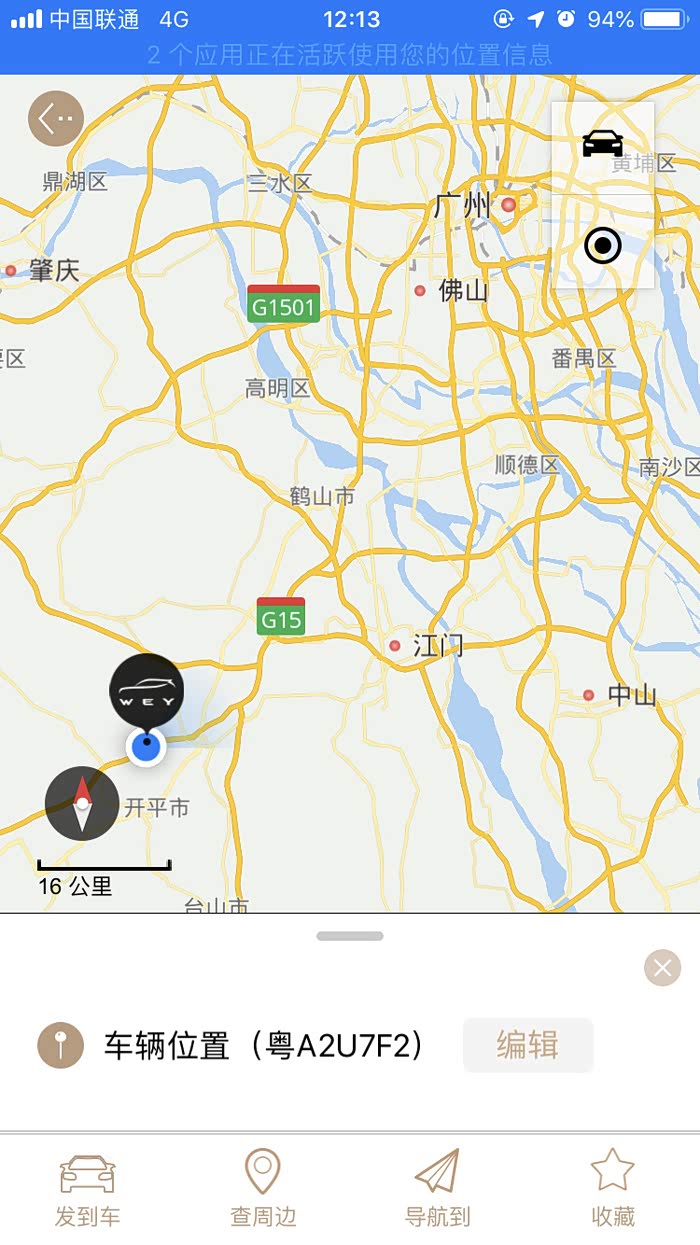Start 导航到 navigation to vehicle
Viewport: 700px width, 1245px height.
click(437, 1188)
